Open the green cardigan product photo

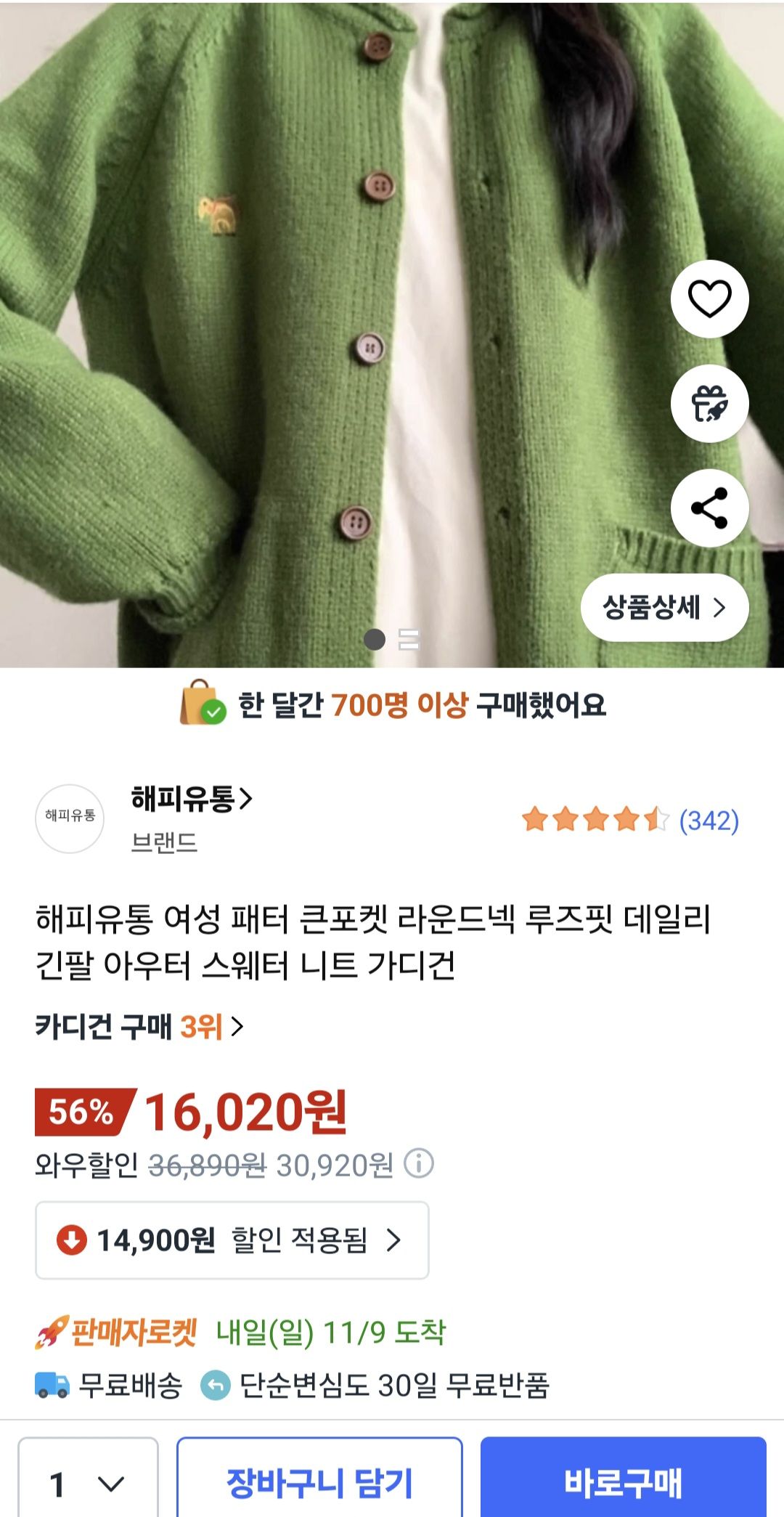(327, 327)
